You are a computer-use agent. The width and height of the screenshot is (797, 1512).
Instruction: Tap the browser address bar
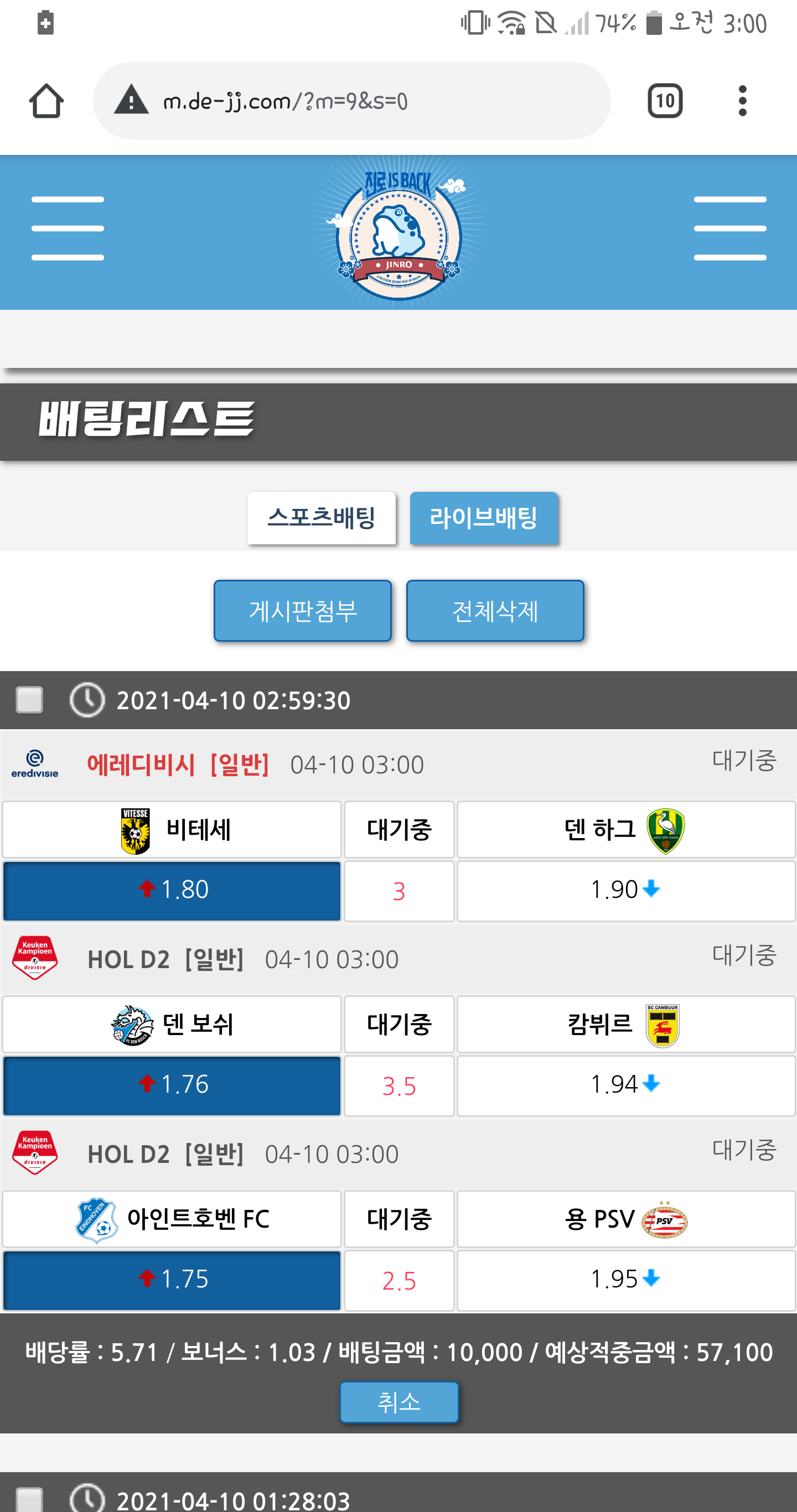(351, 101)
